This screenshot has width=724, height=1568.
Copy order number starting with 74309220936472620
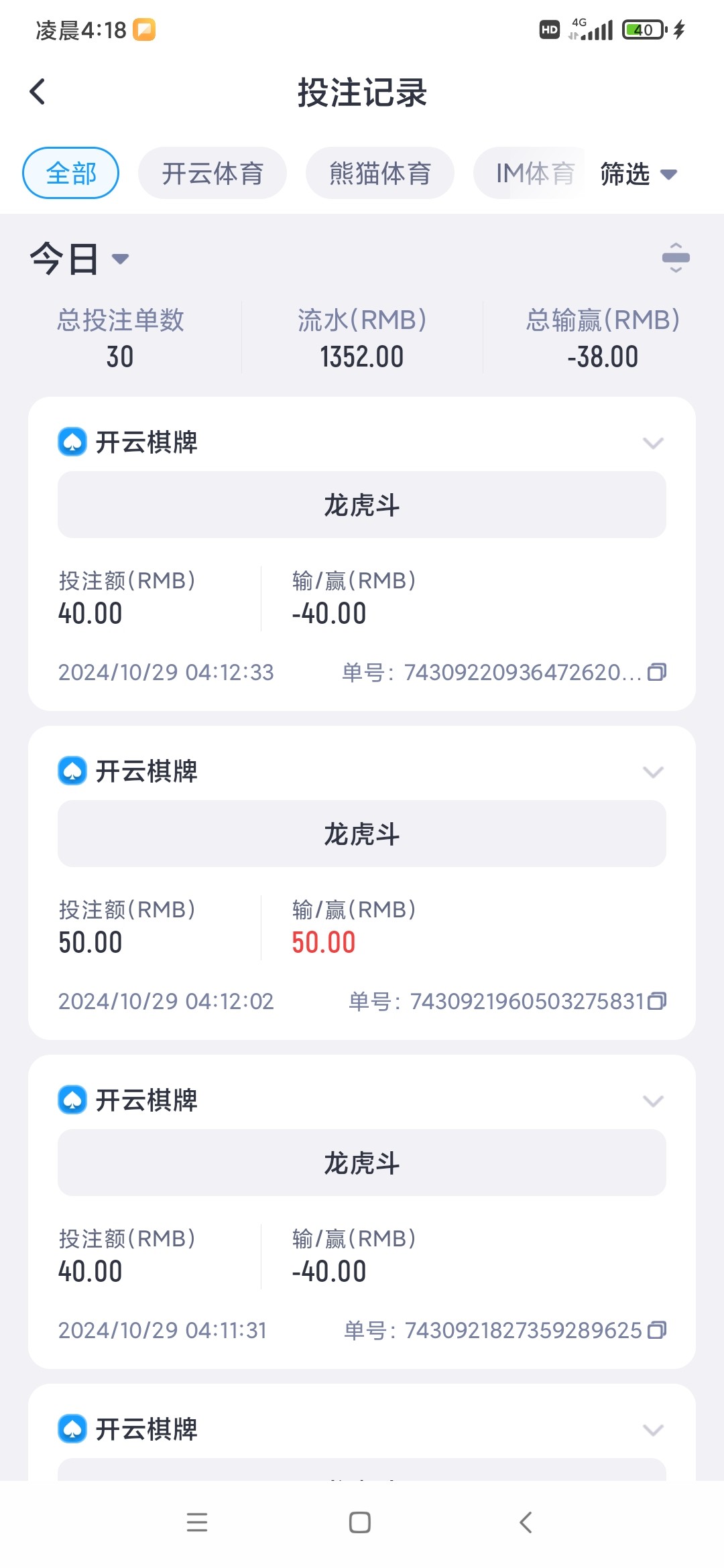point(657,672)
